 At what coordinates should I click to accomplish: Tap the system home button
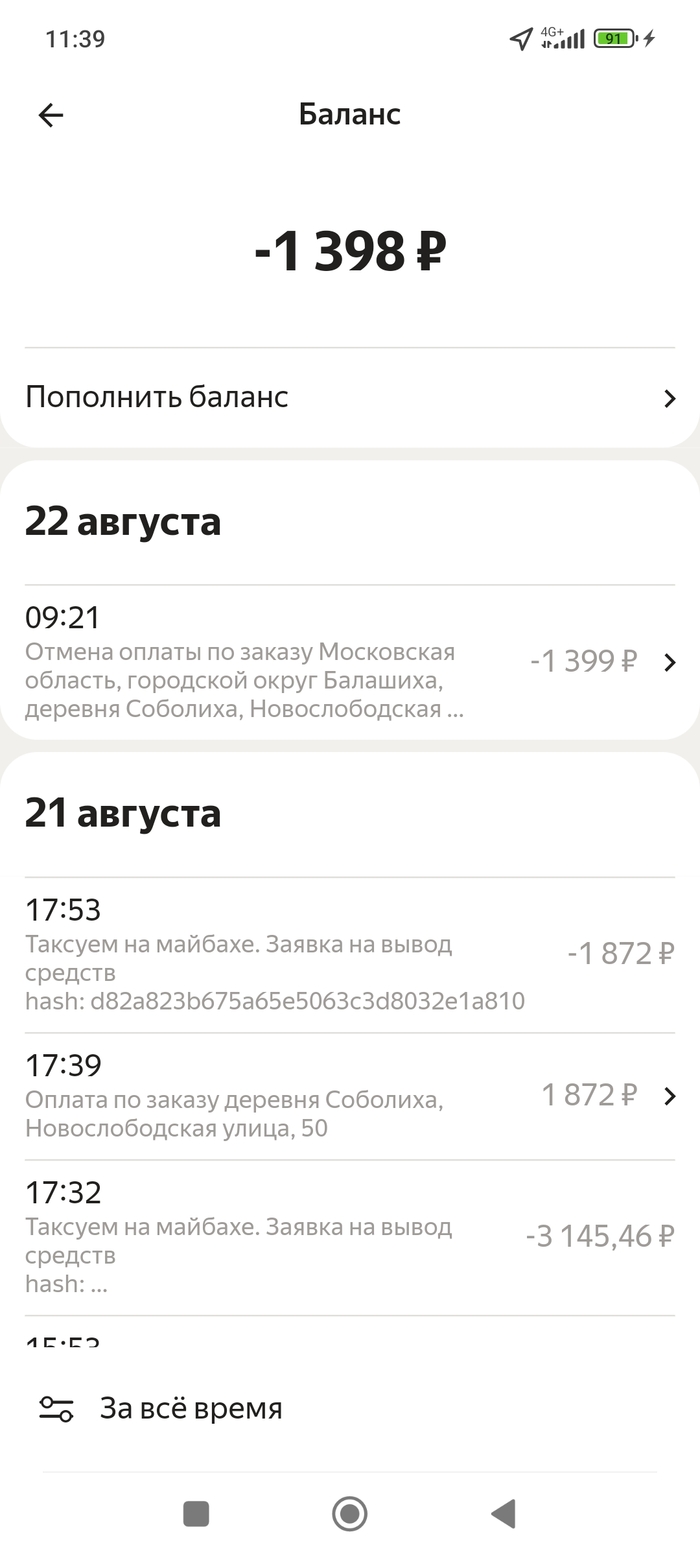[x=350, y=1513]
